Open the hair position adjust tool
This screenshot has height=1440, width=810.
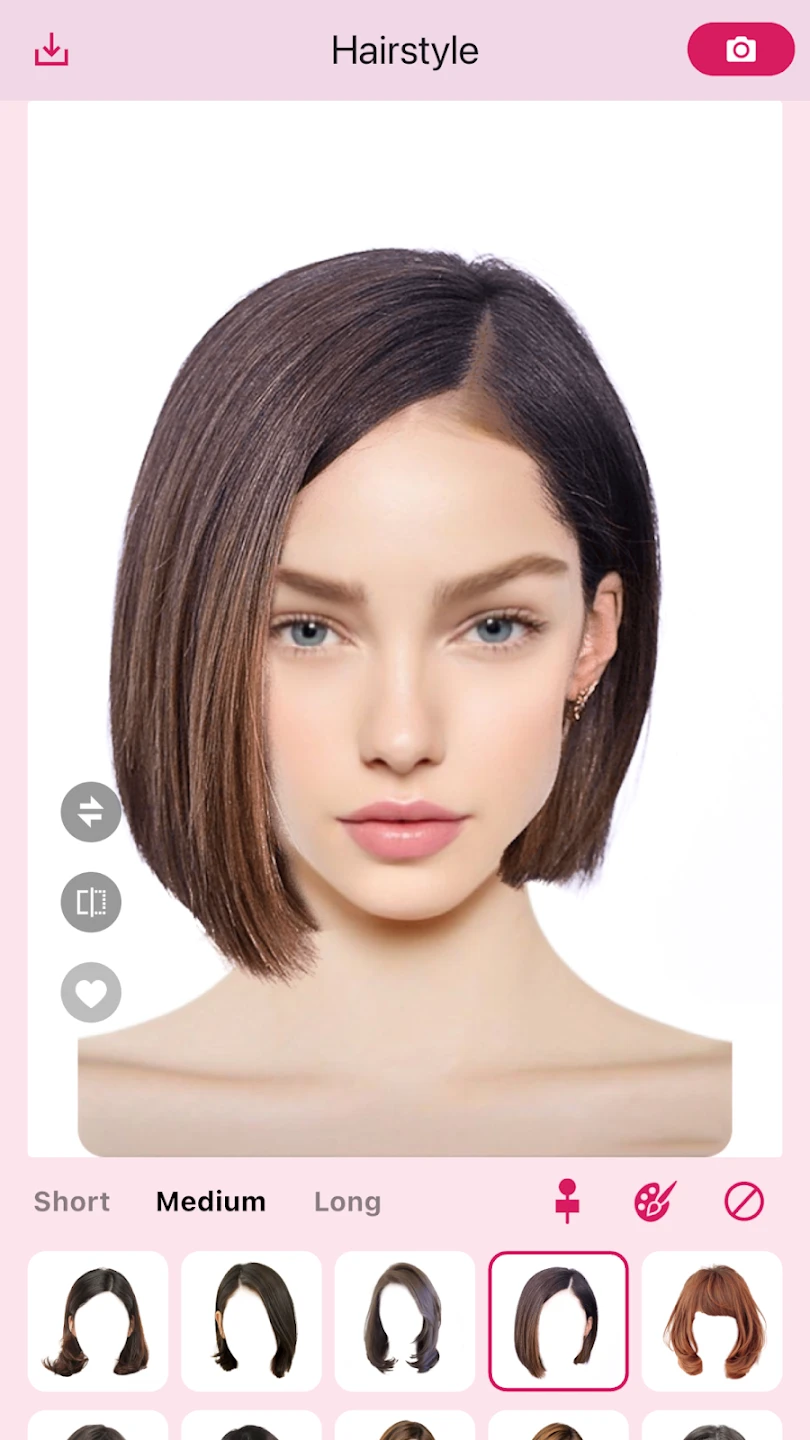point(567,1201)
